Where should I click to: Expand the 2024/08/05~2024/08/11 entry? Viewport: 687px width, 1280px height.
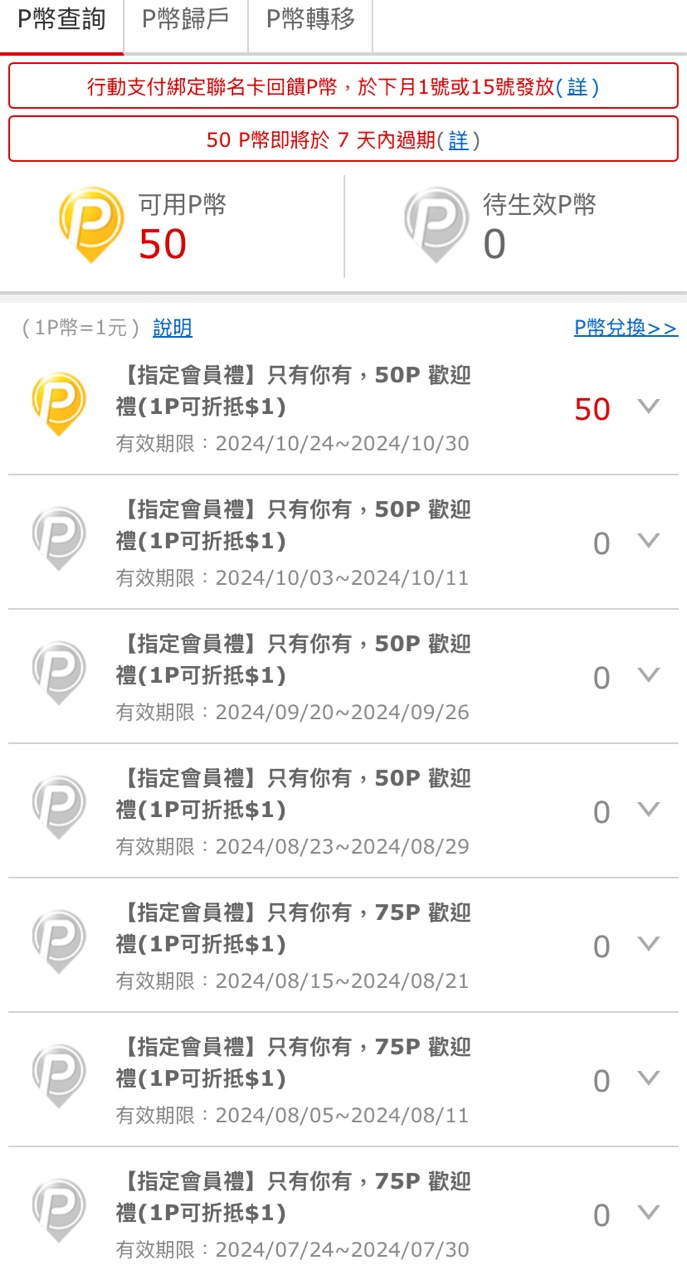(x=649, y=1078)
